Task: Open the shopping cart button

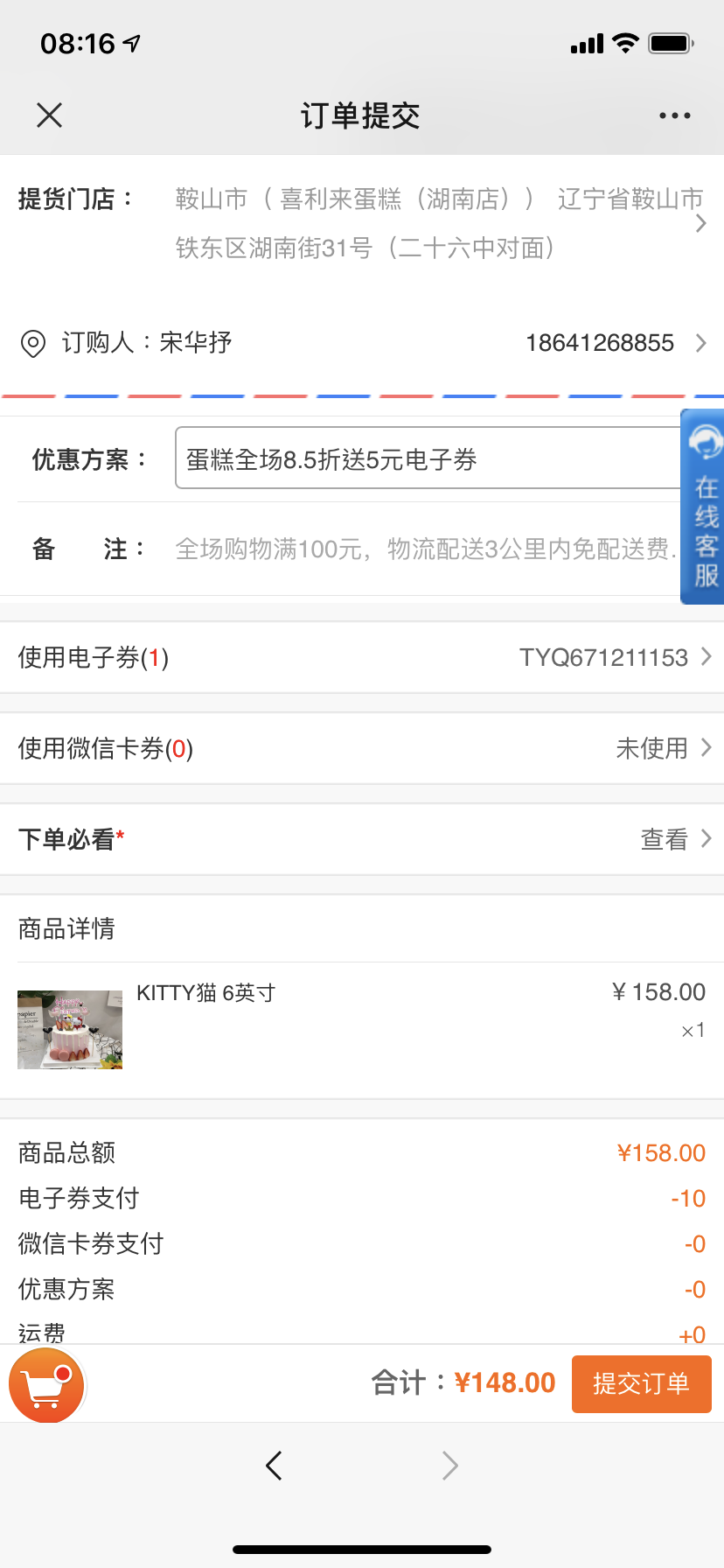Action: point(46,1385)
